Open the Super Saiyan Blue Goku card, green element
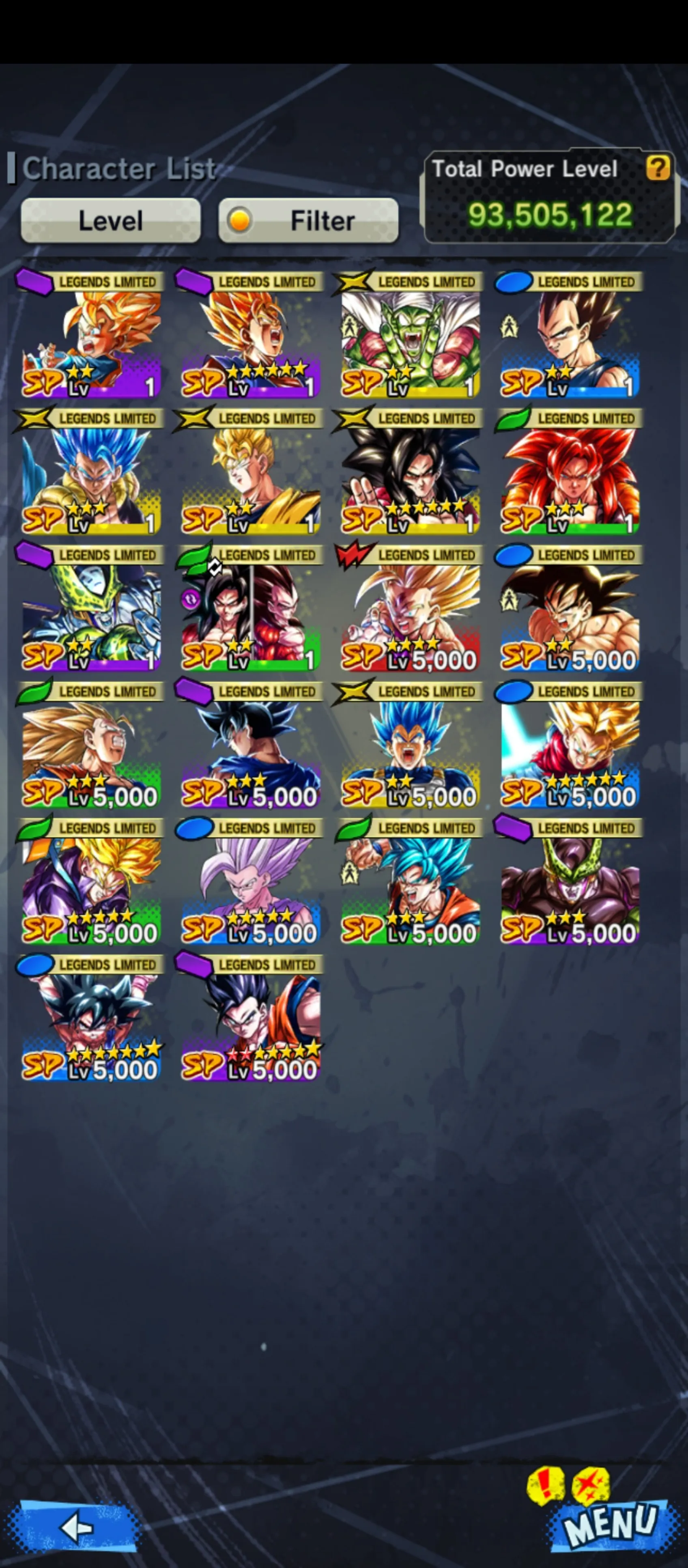This screenshot has height=1568, width=688. coord(409,881)
